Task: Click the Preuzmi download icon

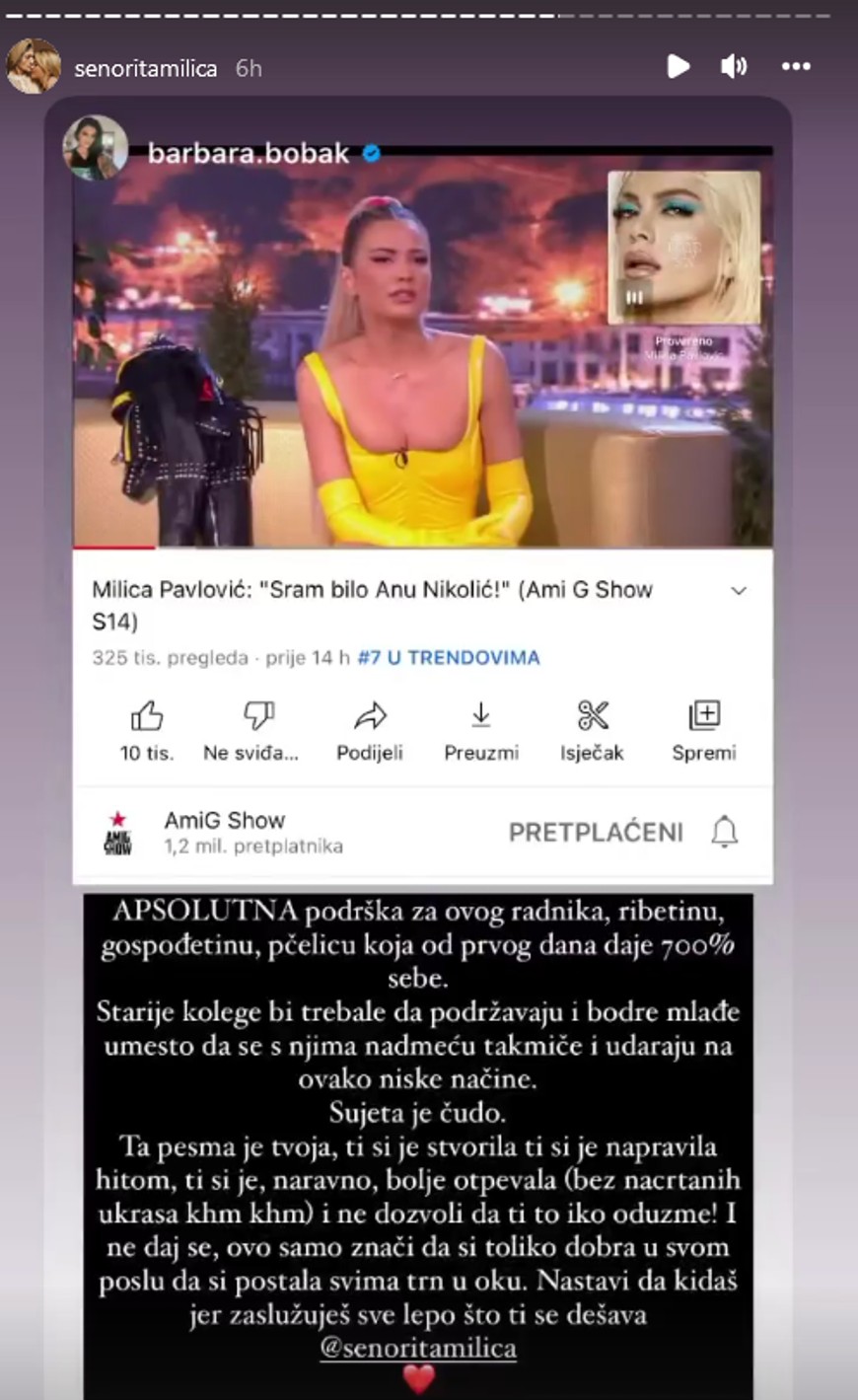Action: coord(480,717)
